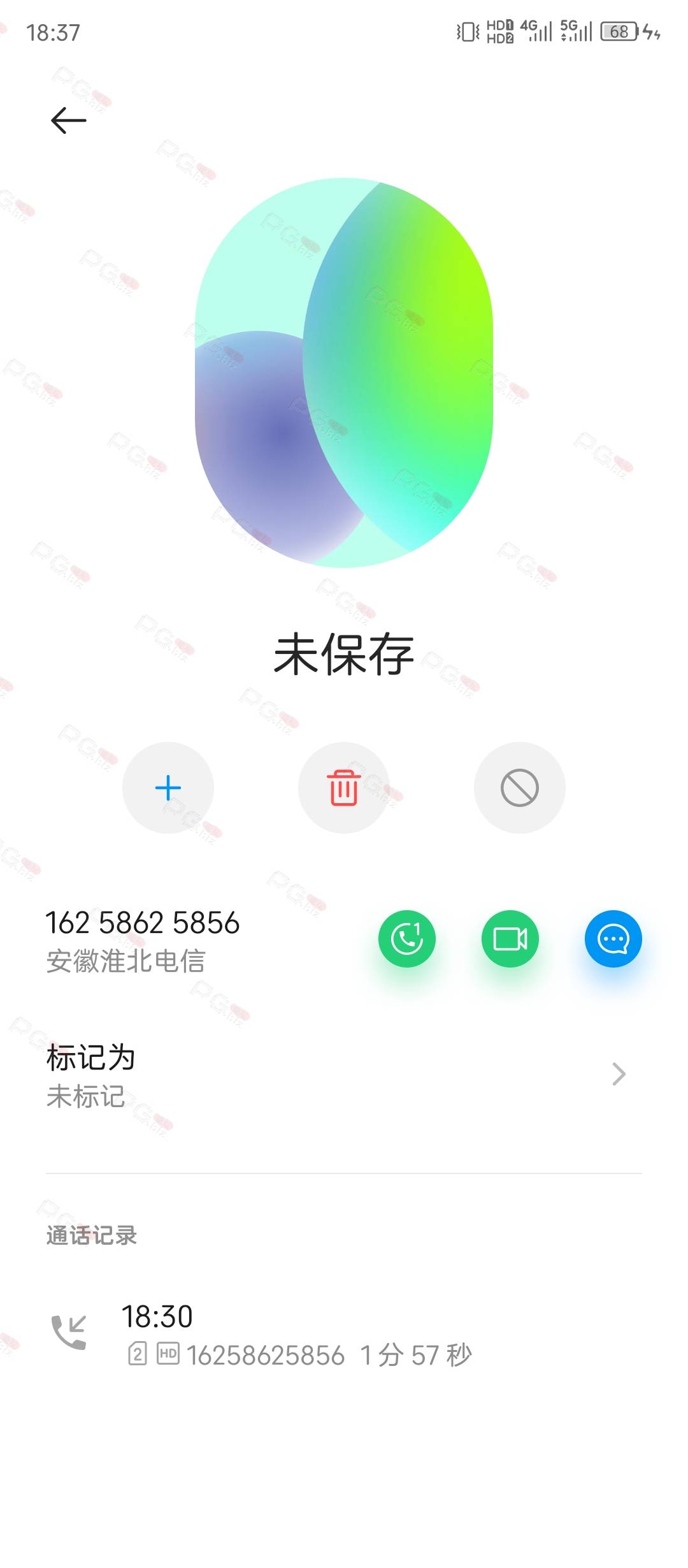Viewport: 688px width, 1568px height.
Task: Call 162 5862 5856 with the green phone button
Action: point(407,939)
